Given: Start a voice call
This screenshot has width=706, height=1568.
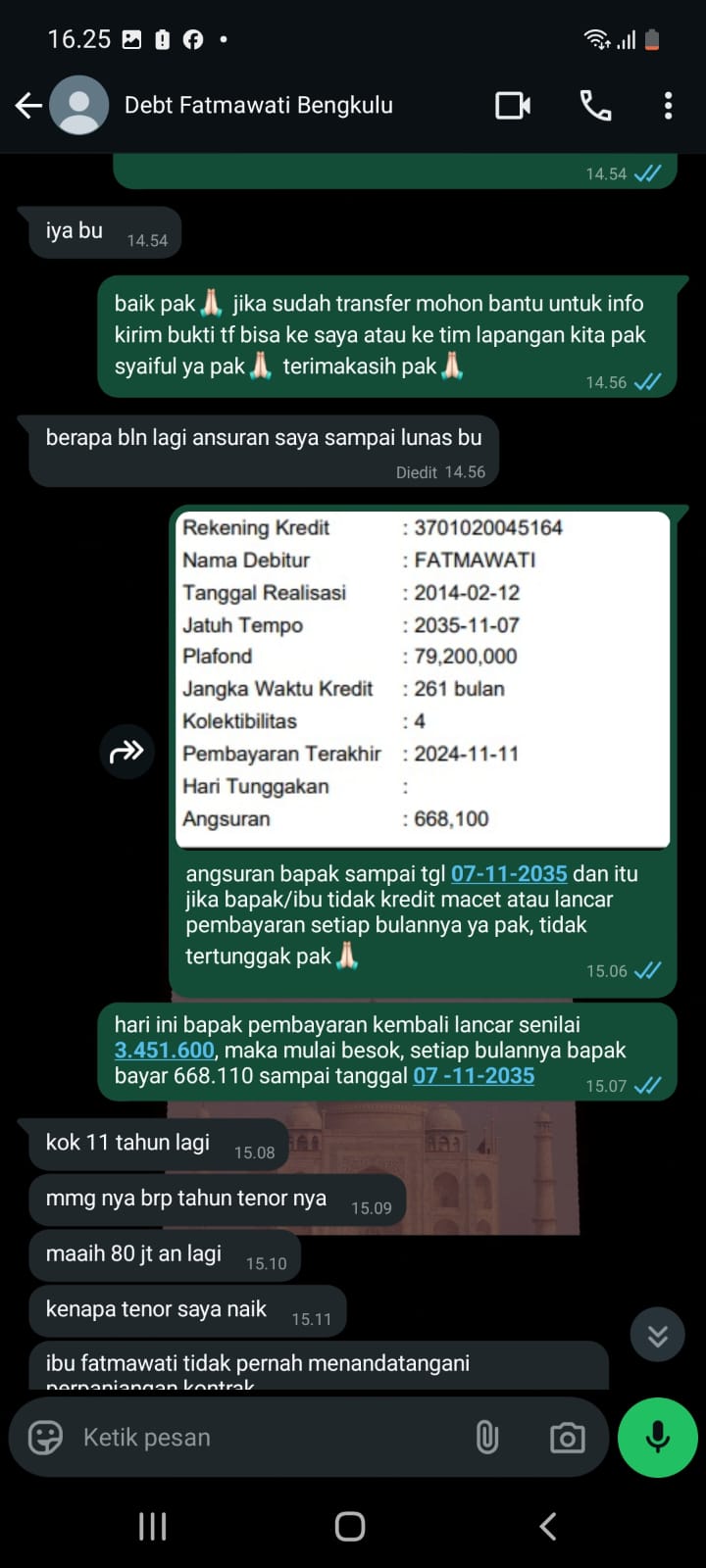Looking at the screenshot, I should tap(595, 105).
